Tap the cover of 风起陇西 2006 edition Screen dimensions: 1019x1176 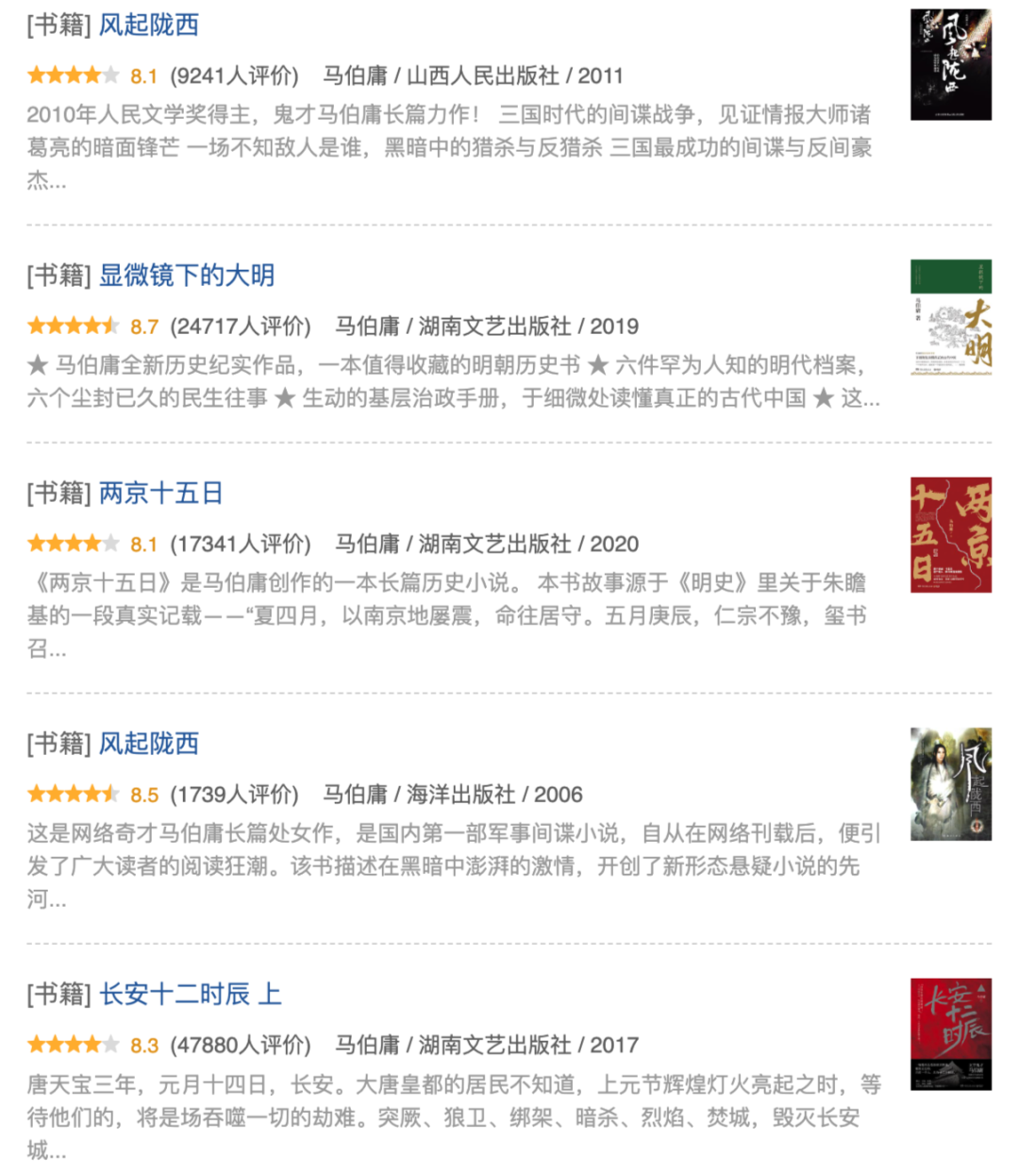click(950, 784)
